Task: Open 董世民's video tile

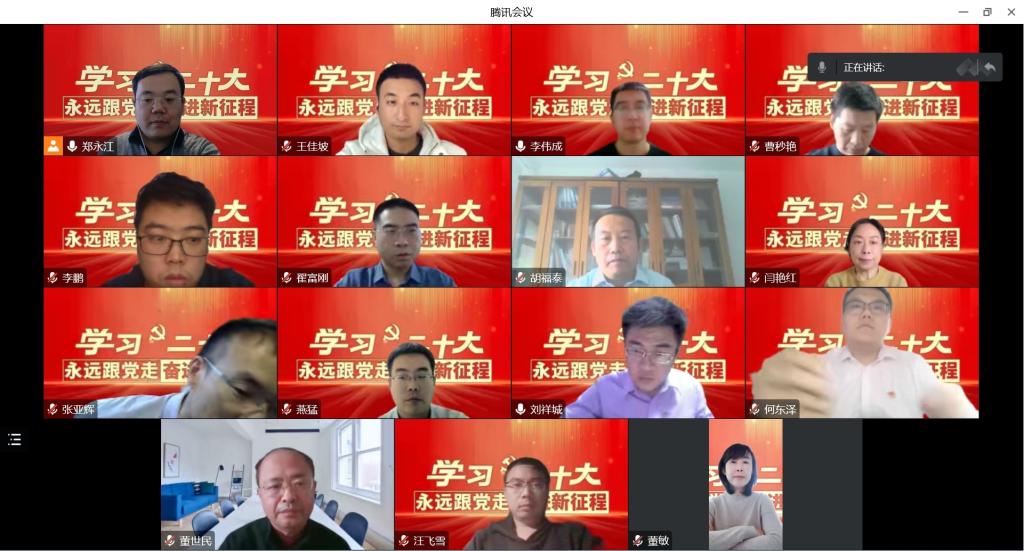Action: click(x=277, y=484)
